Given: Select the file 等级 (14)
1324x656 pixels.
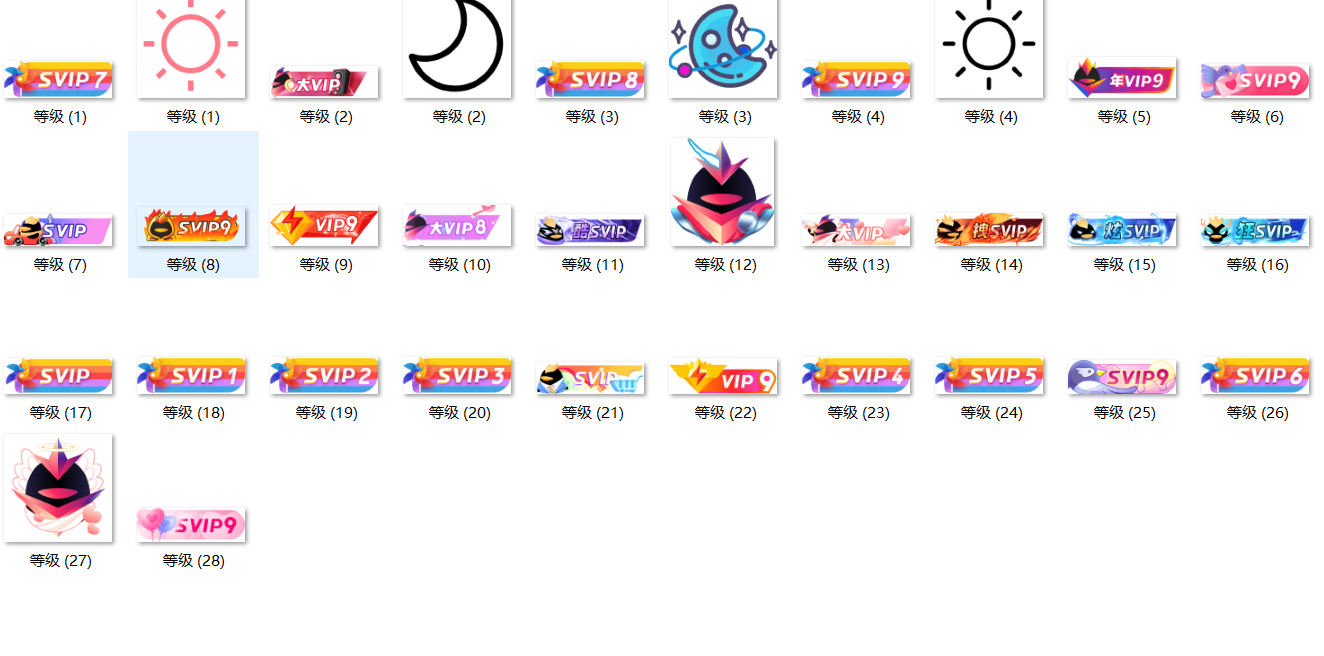Looking at the screenshot, I should pos(989,230).
